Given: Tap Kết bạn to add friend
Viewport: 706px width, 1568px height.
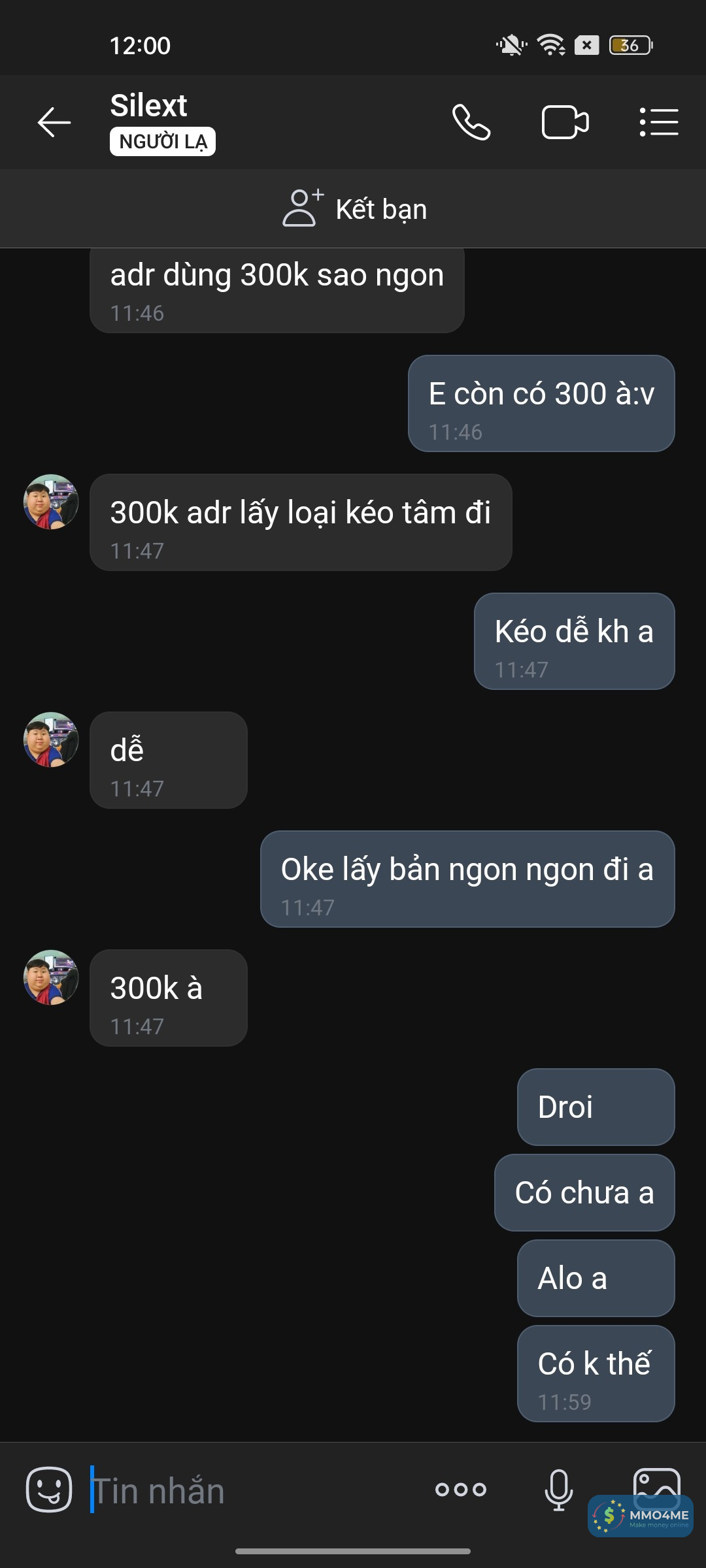Looking at the screenshot, I should point(354,209).
